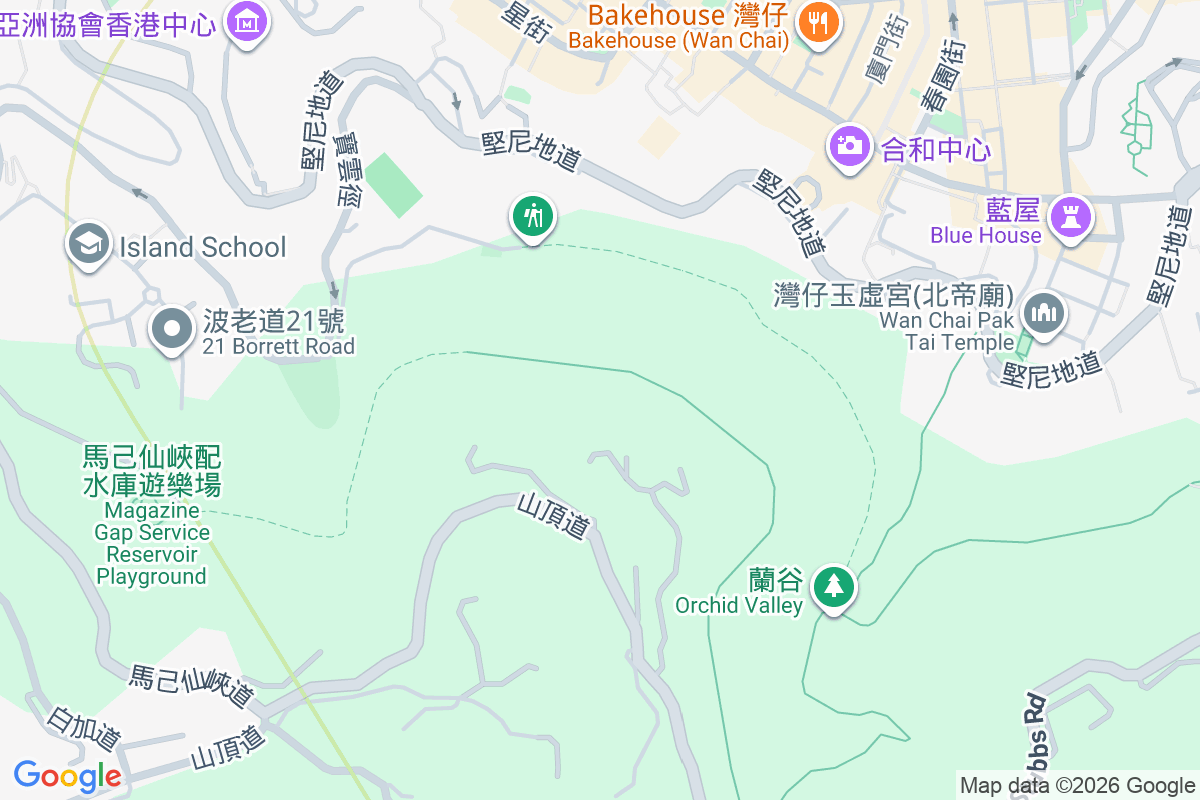Viewport: 1200px width, 800px height.
Task: Tap the green hiking trail marker
Action: coord(533,217)
